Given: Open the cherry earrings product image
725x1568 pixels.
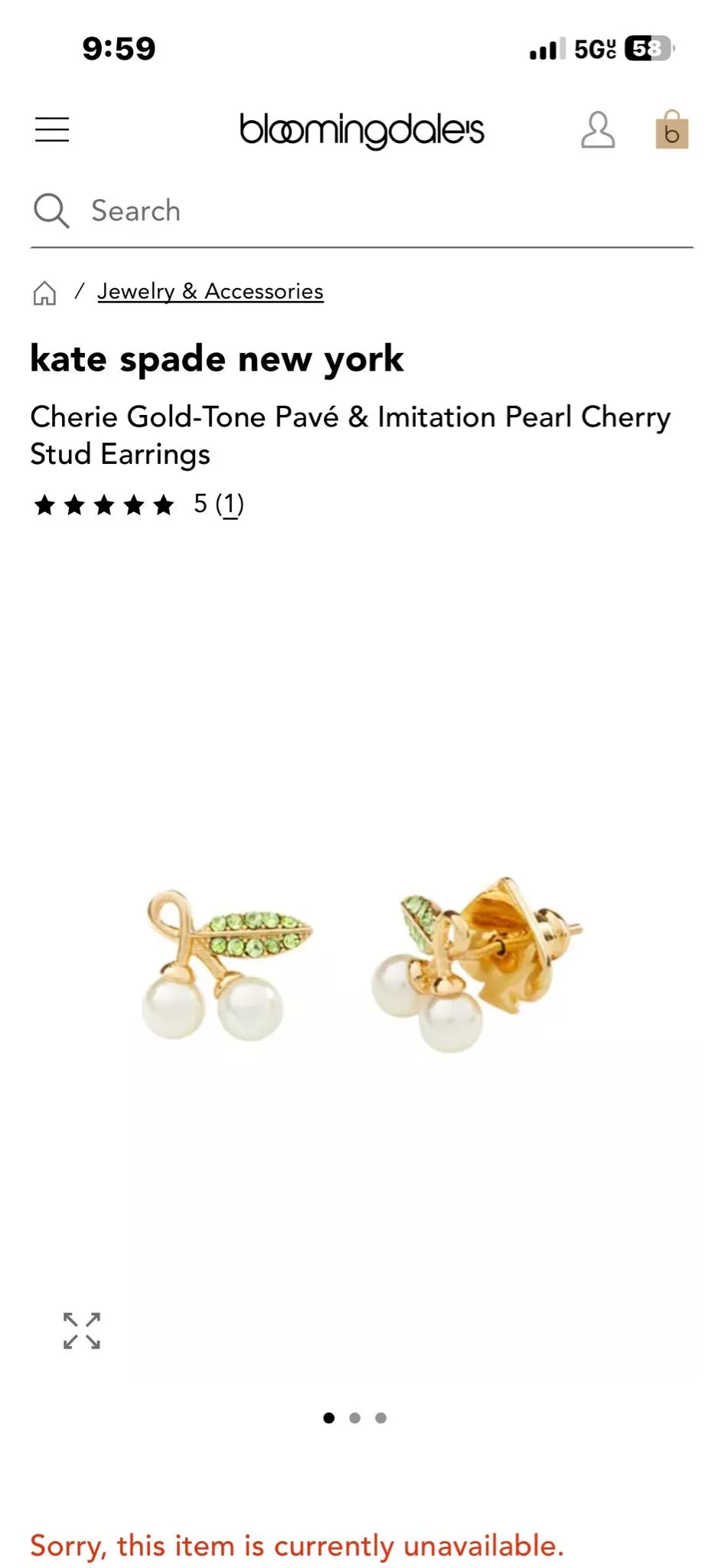Looking at the screenshot, I should pyautogui.click(x=362, y=965).
